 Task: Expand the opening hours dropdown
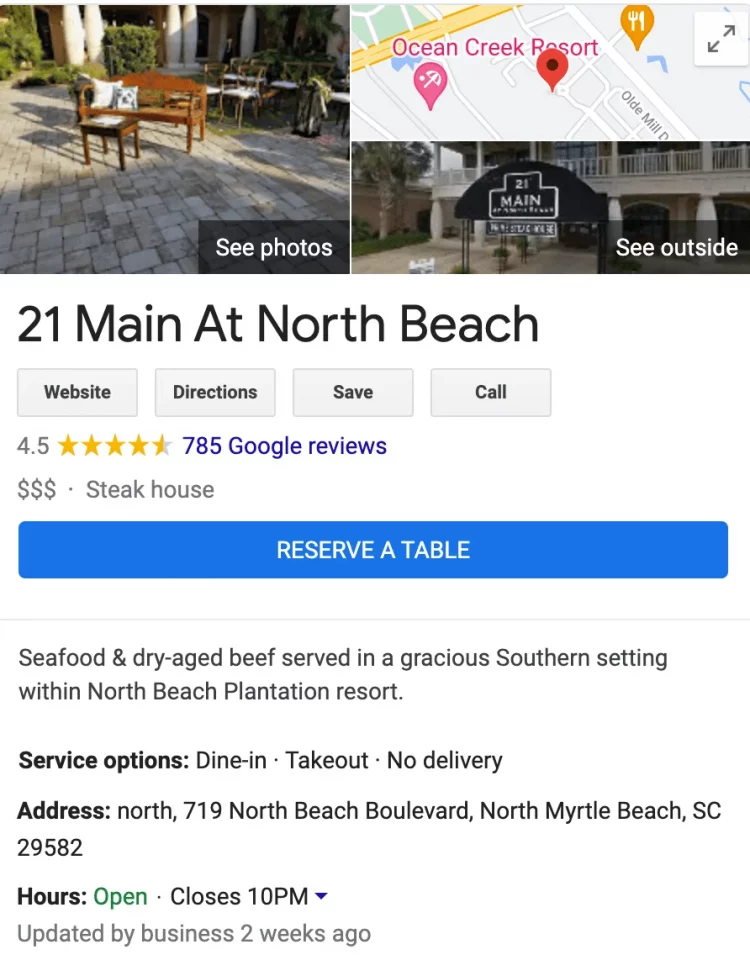[x=321, y=896]
